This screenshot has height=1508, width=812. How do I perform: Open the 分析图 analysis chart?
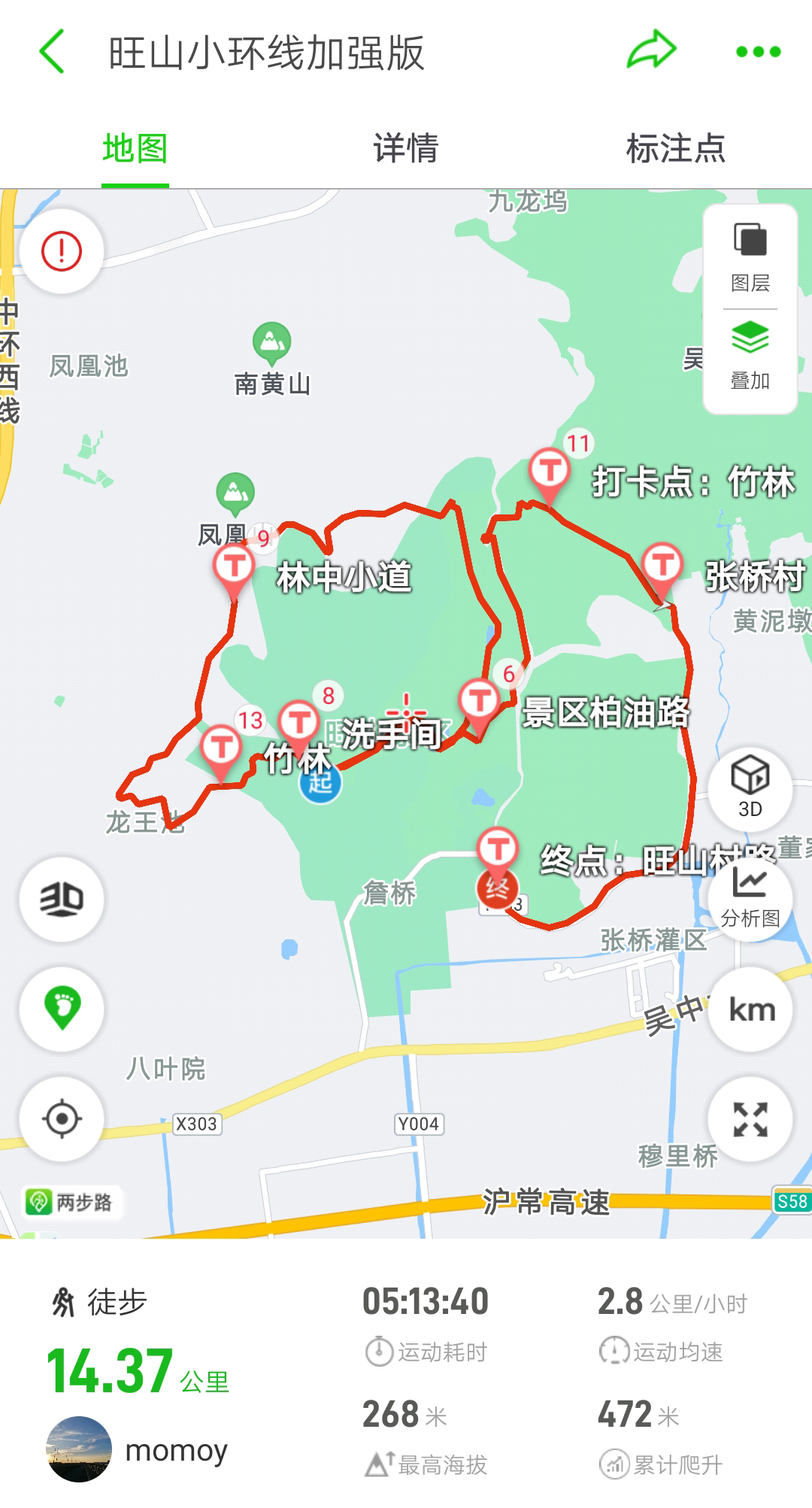coord(750,897)
